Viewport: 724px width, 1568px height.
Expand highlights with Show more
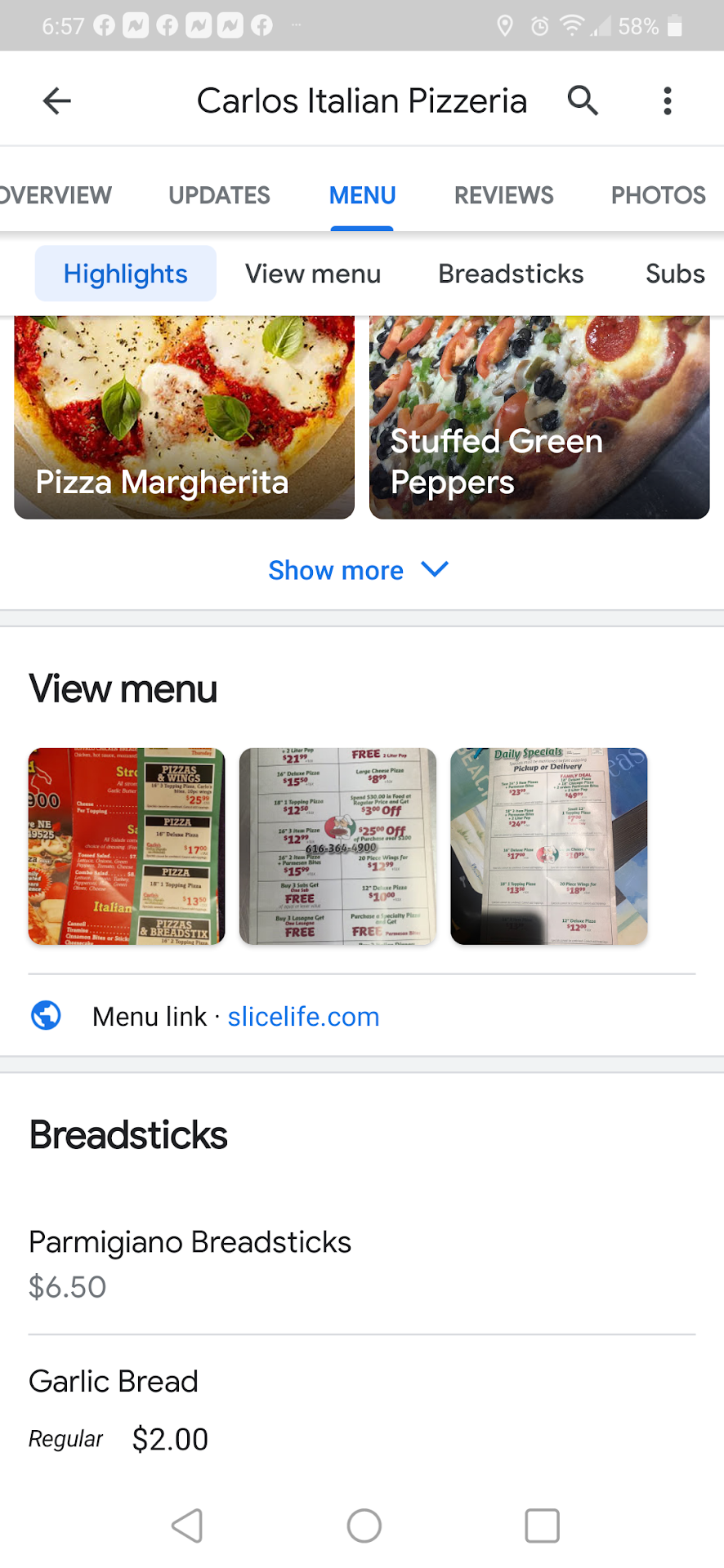coord(358,570)
